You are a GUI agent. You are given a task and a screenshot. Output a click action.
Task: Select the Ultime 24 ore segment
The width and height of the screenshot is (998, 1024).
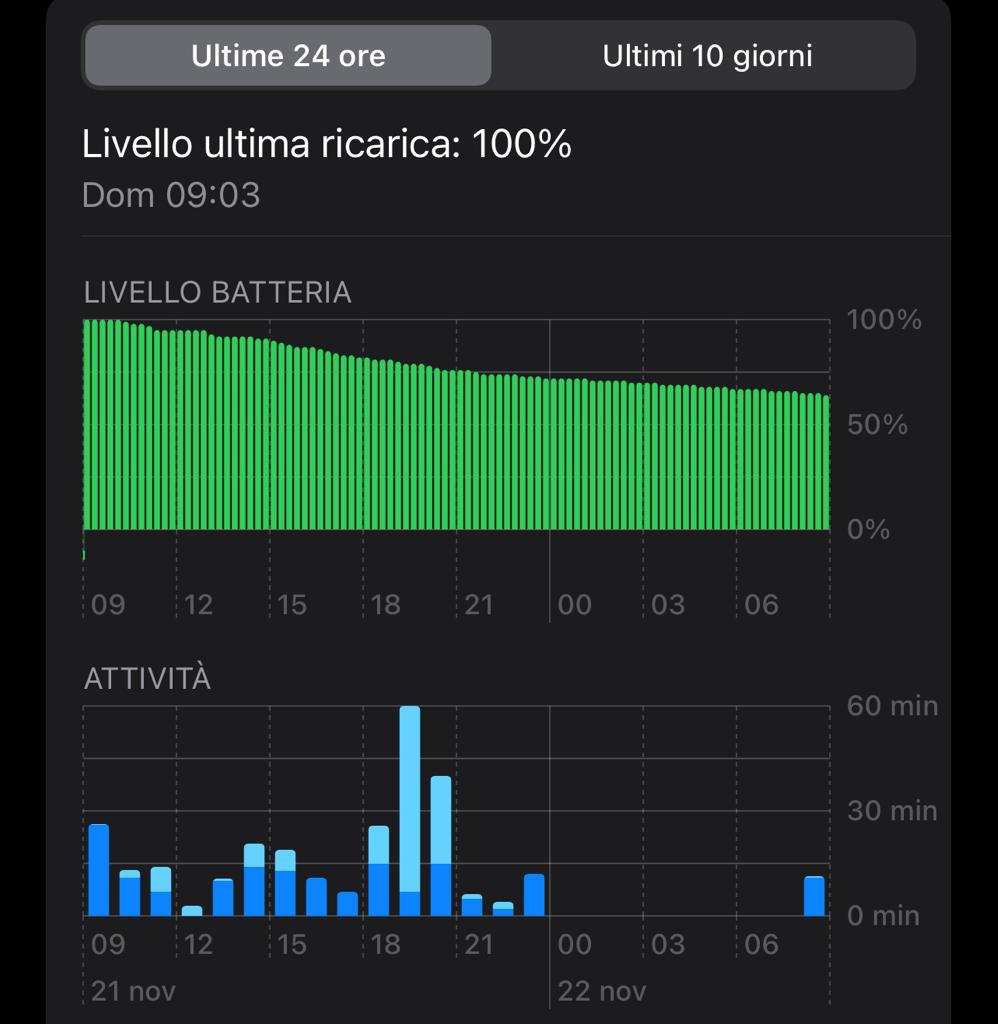pos(288,56)
